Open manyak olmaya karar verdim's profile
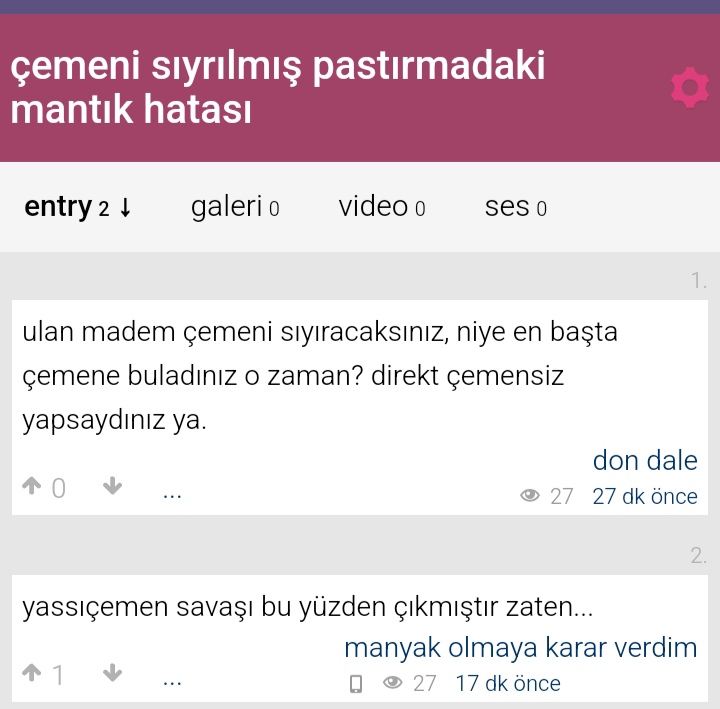This screenshot has height=709, width=720. tap(520, 647)
